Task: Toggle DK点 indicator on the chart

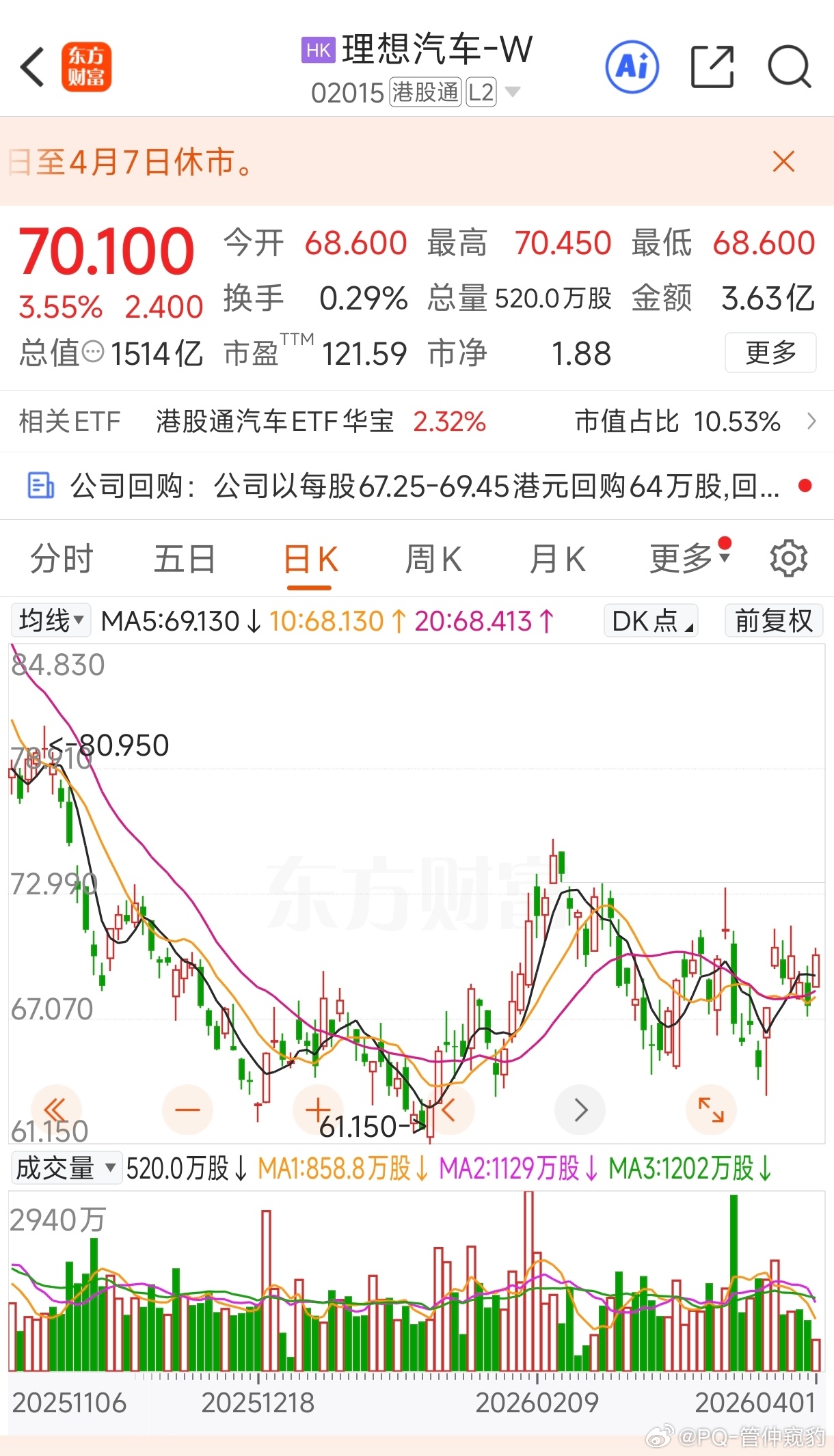Action: [649, 621]
